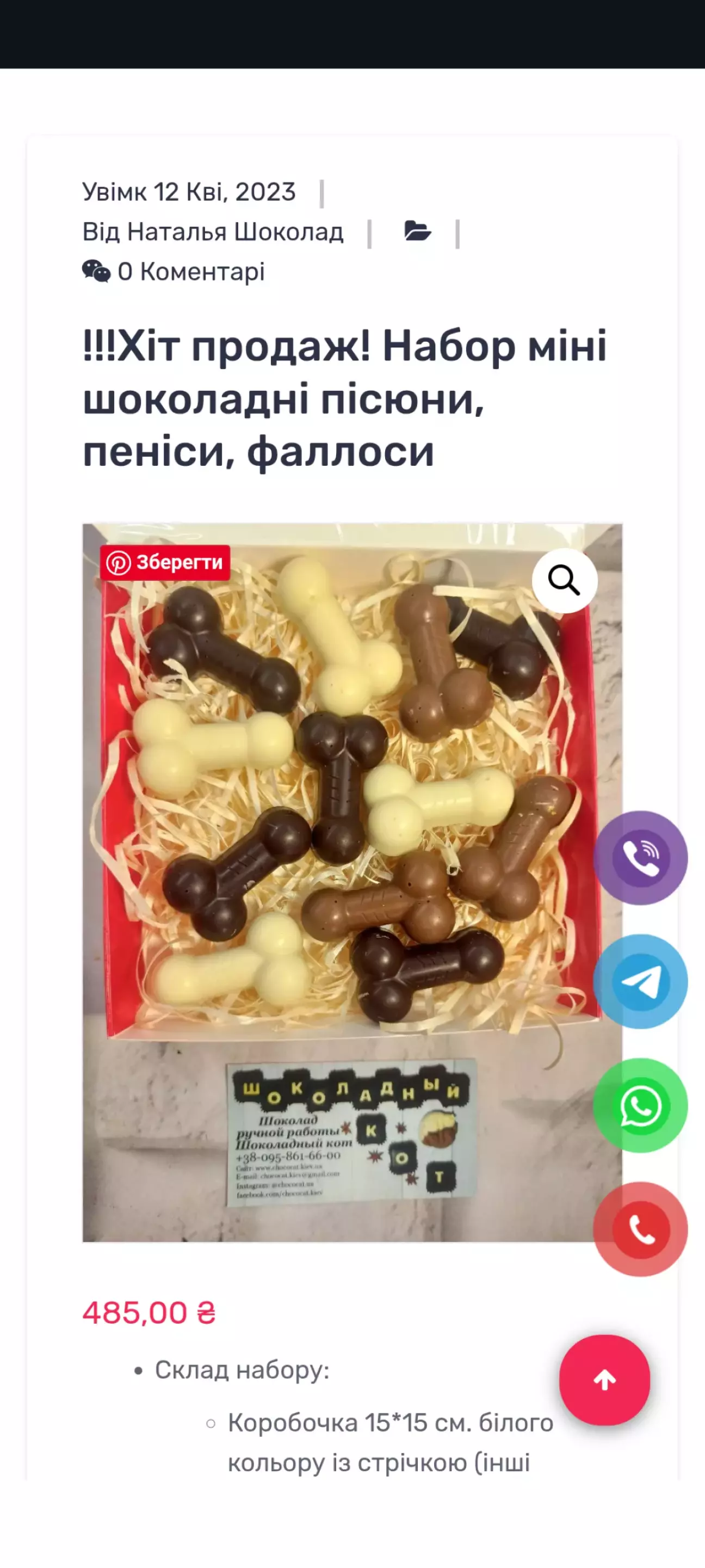Zoom the product image with magnifier icon

(x=565, y=580)
